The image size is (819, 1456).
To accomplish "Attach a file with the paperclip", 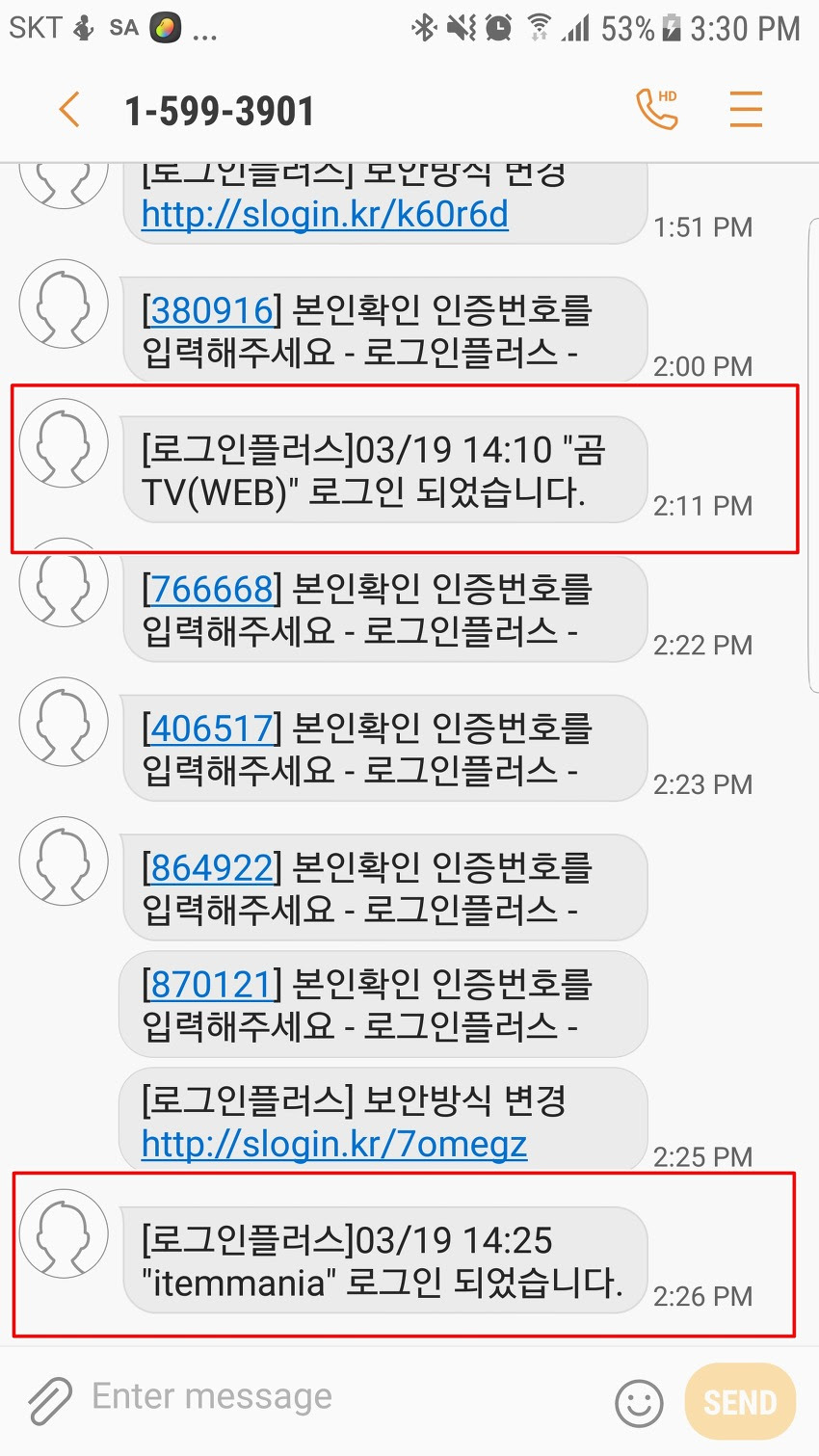I will [x=50, y=1400].
